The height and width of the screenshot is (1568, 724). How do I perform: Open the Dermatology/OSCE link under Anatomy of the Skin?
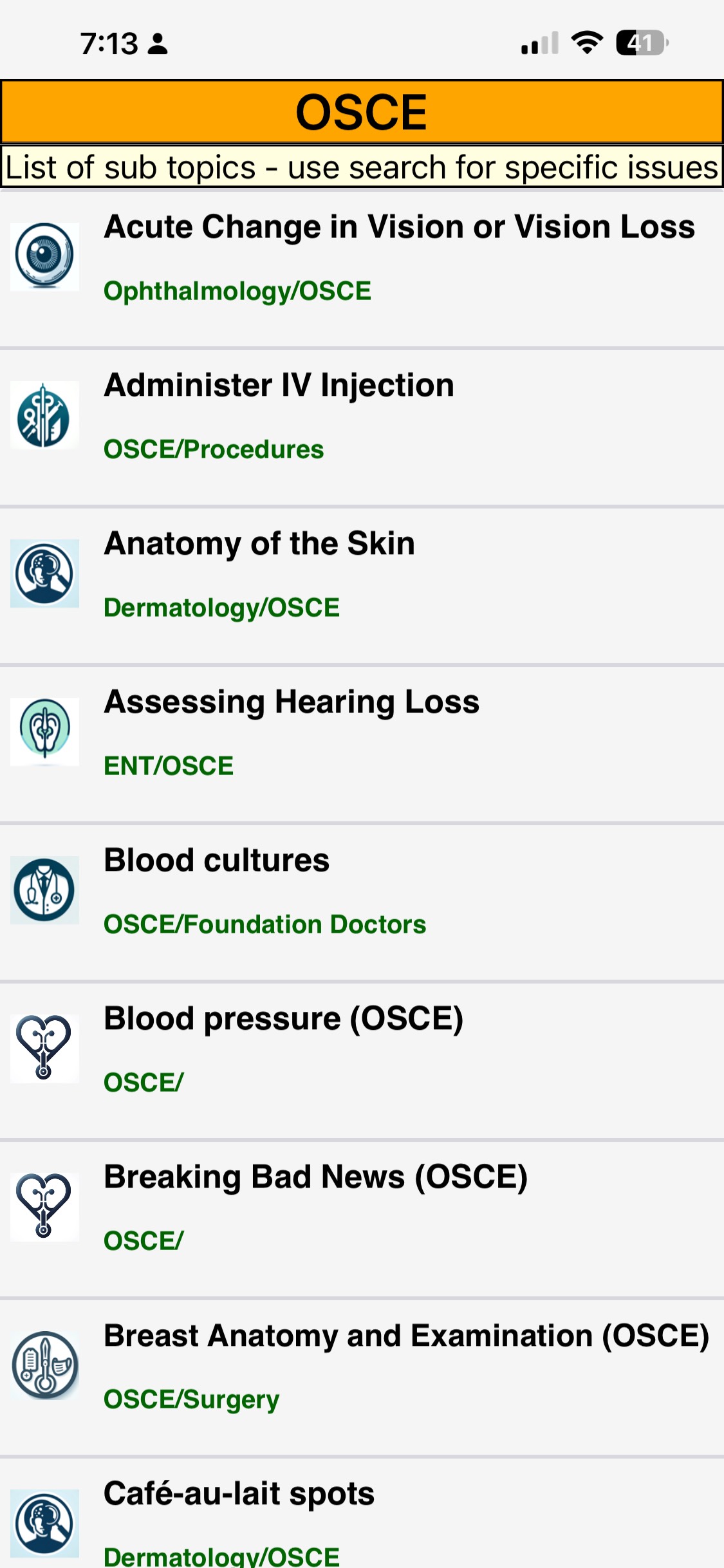[x=222, y=606]
